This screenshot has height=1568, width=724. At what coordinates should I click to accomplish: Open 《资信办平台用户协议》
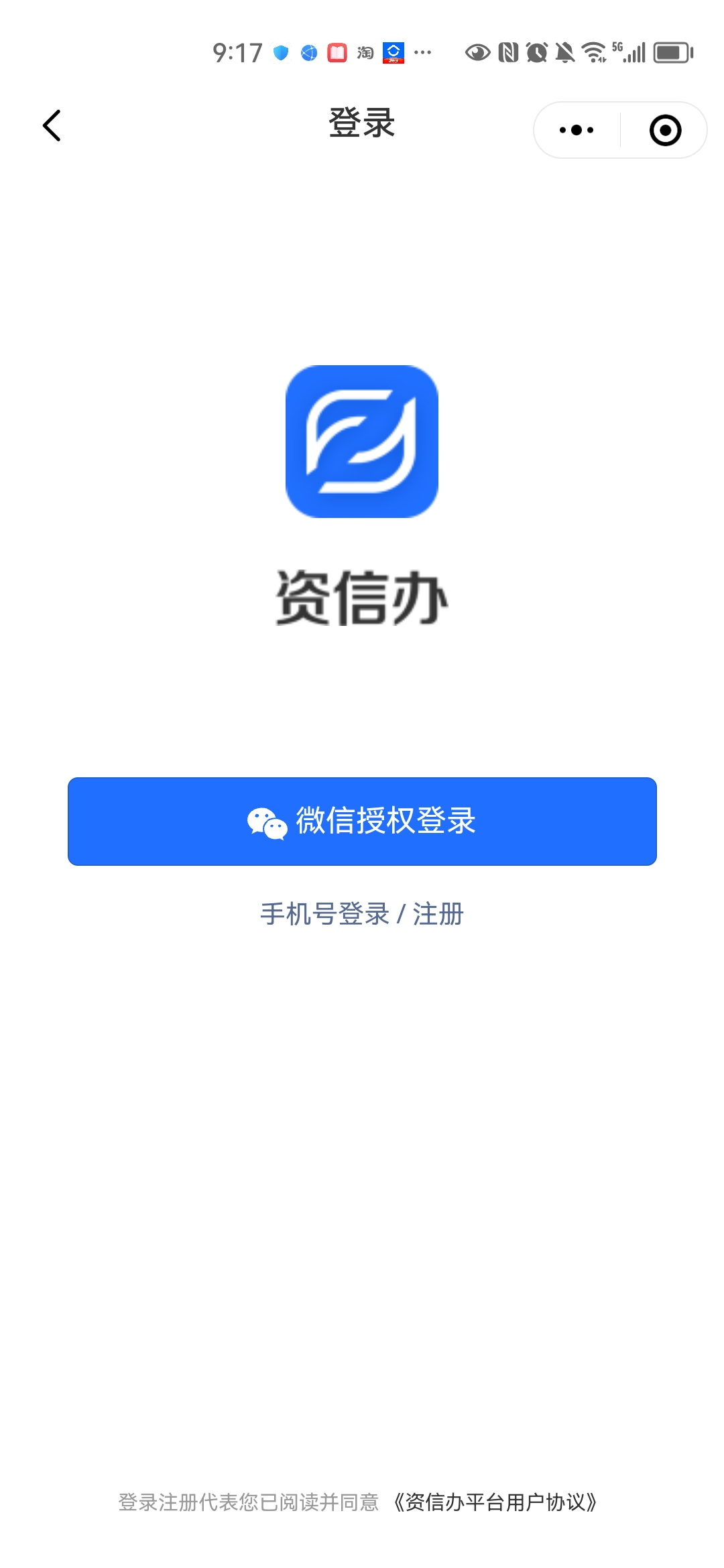click(495, 1502)
